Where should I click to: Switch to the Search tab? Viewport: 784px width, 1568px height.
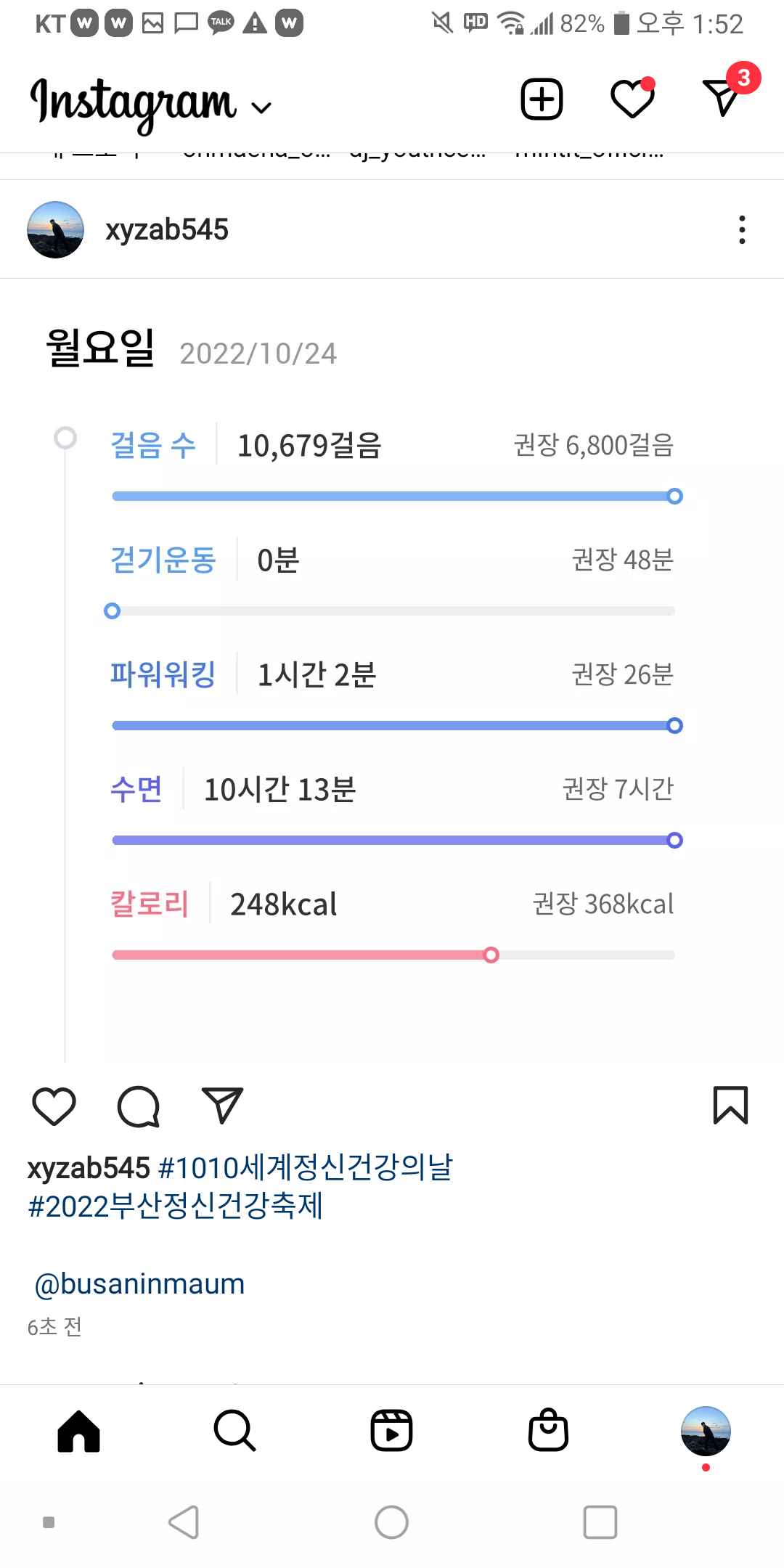click(x=234, y=1431)
